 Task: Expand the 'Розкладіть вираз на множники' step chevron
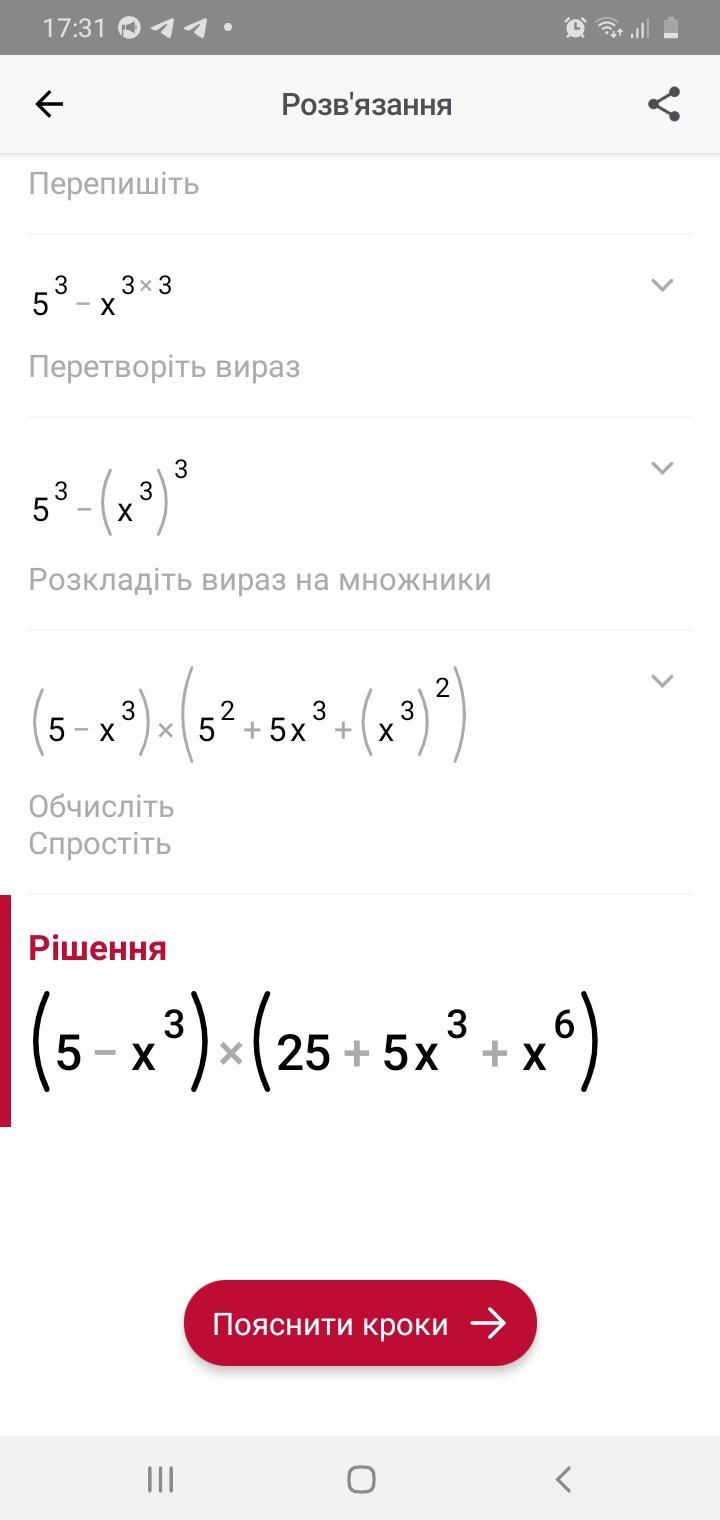point(662,468)
